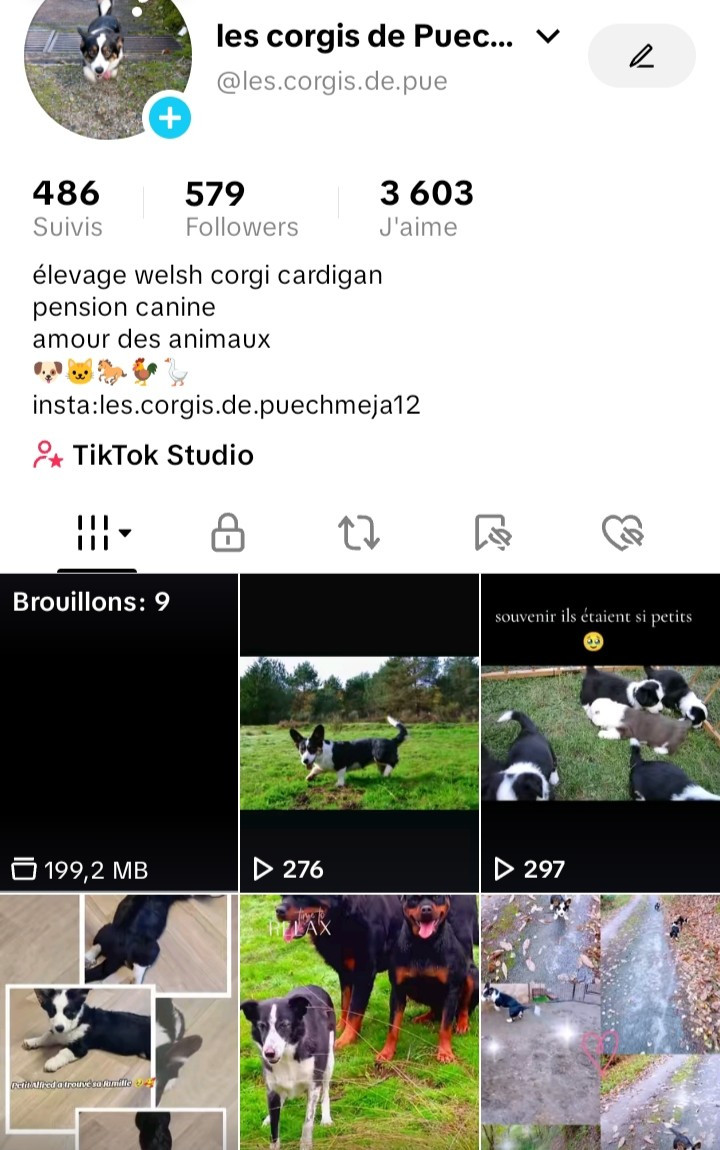
Task: Add a profile story with the plus badge
Action: coord(170,119)
